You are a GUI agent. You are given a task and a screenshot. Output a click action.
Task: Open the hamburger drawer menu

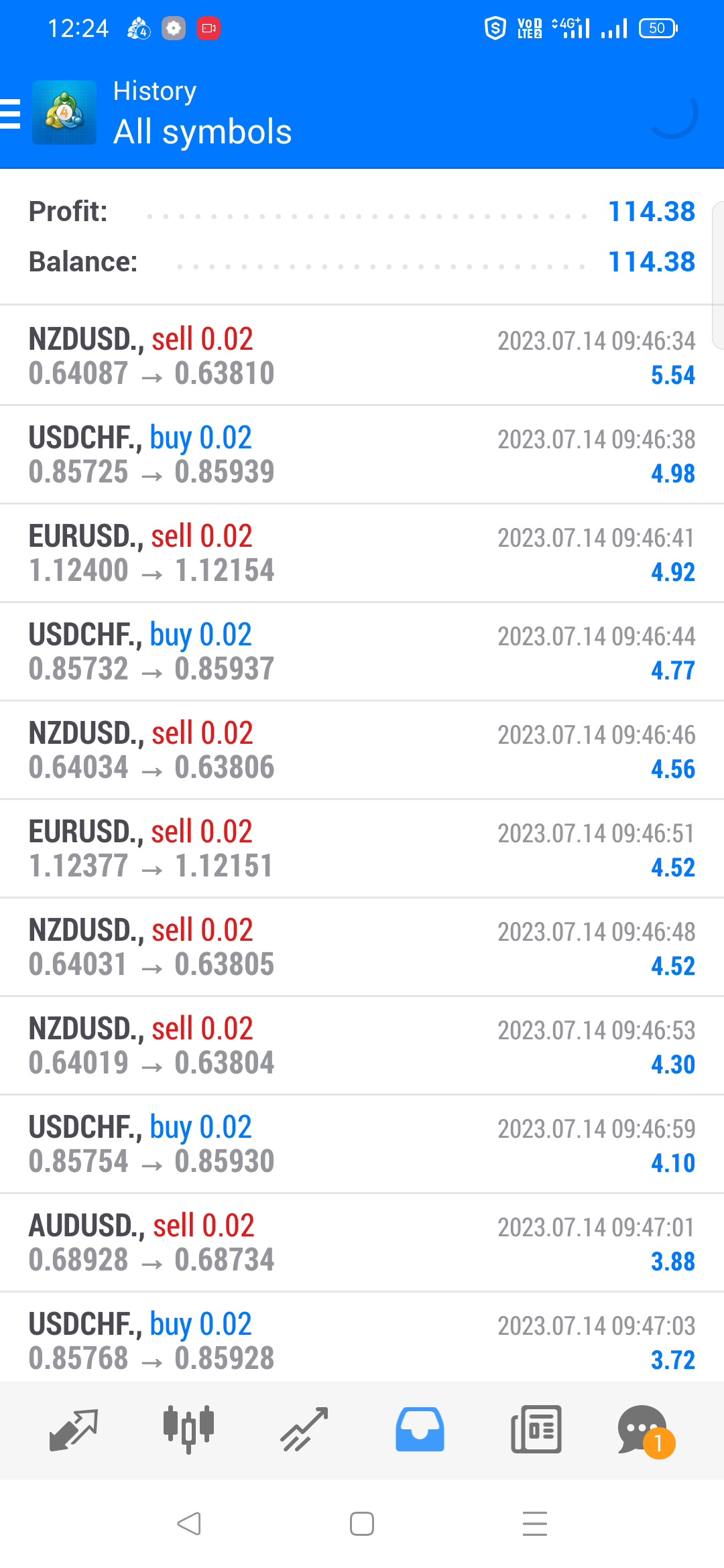click(x=11, y=113)
